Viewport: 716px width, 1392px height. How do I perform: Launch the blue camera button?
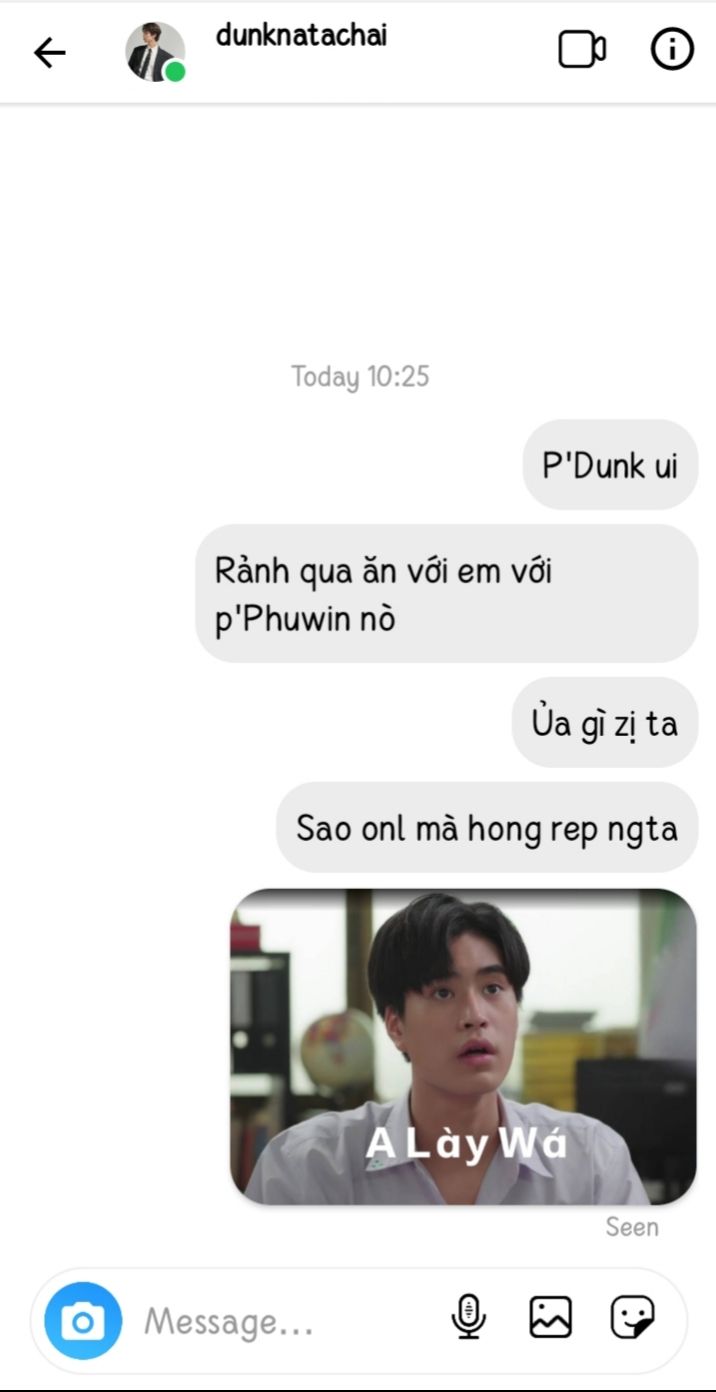point(83,1321)
